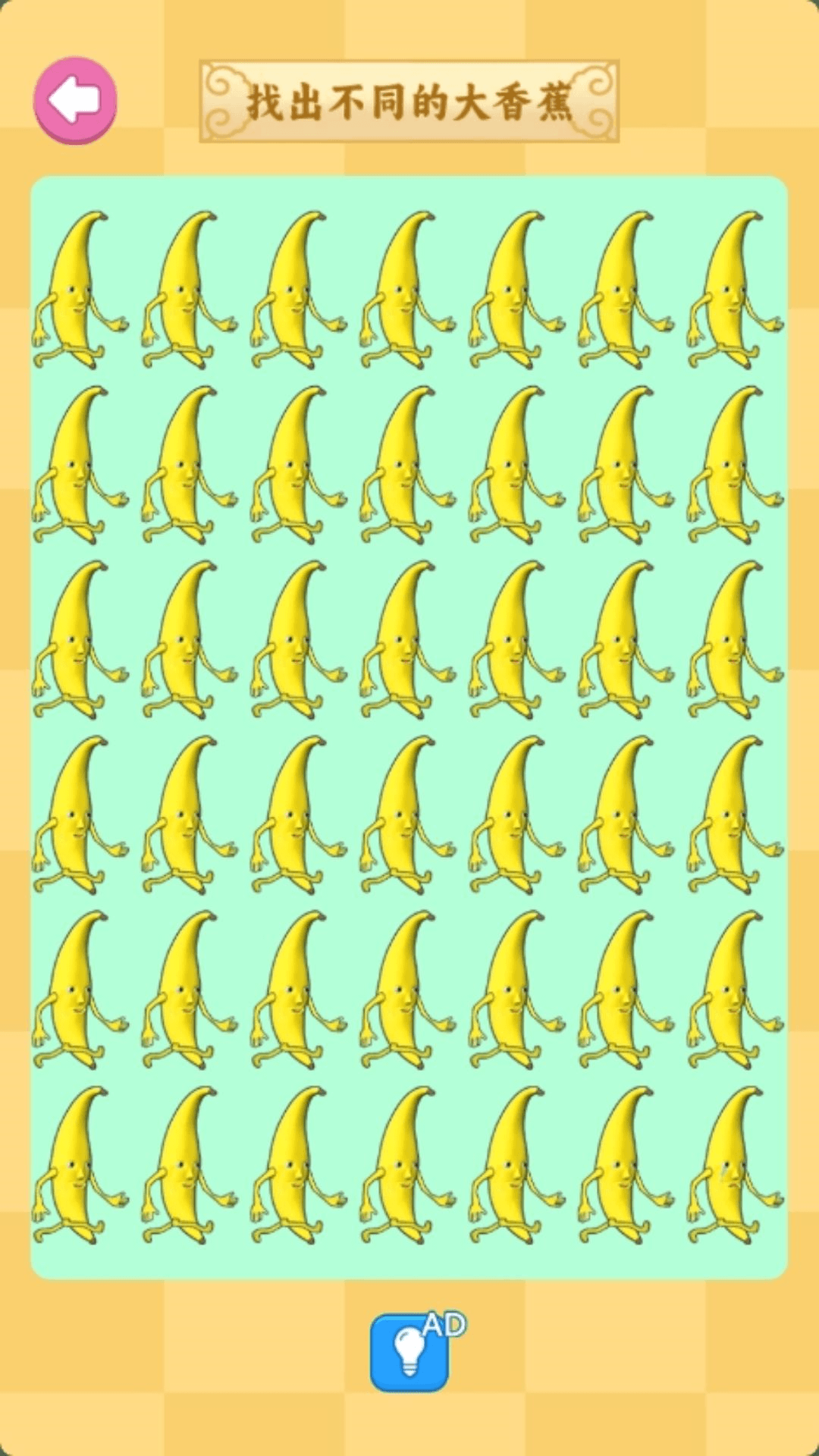Screen dimensions: 819x1456
Task: Use the lightbulb hint (AD) button
Action: pos(409,1352)
